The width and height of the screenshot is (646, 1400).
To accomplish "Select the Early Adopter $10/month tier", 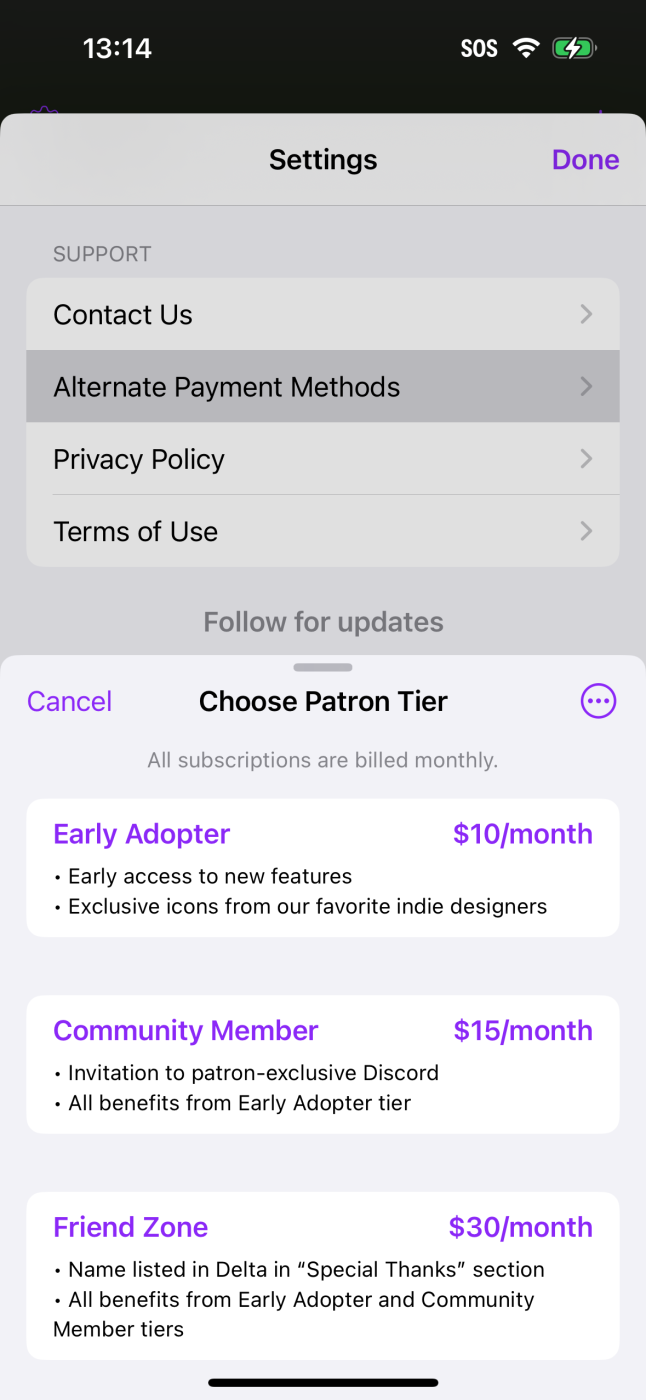I will click(322, 867).
